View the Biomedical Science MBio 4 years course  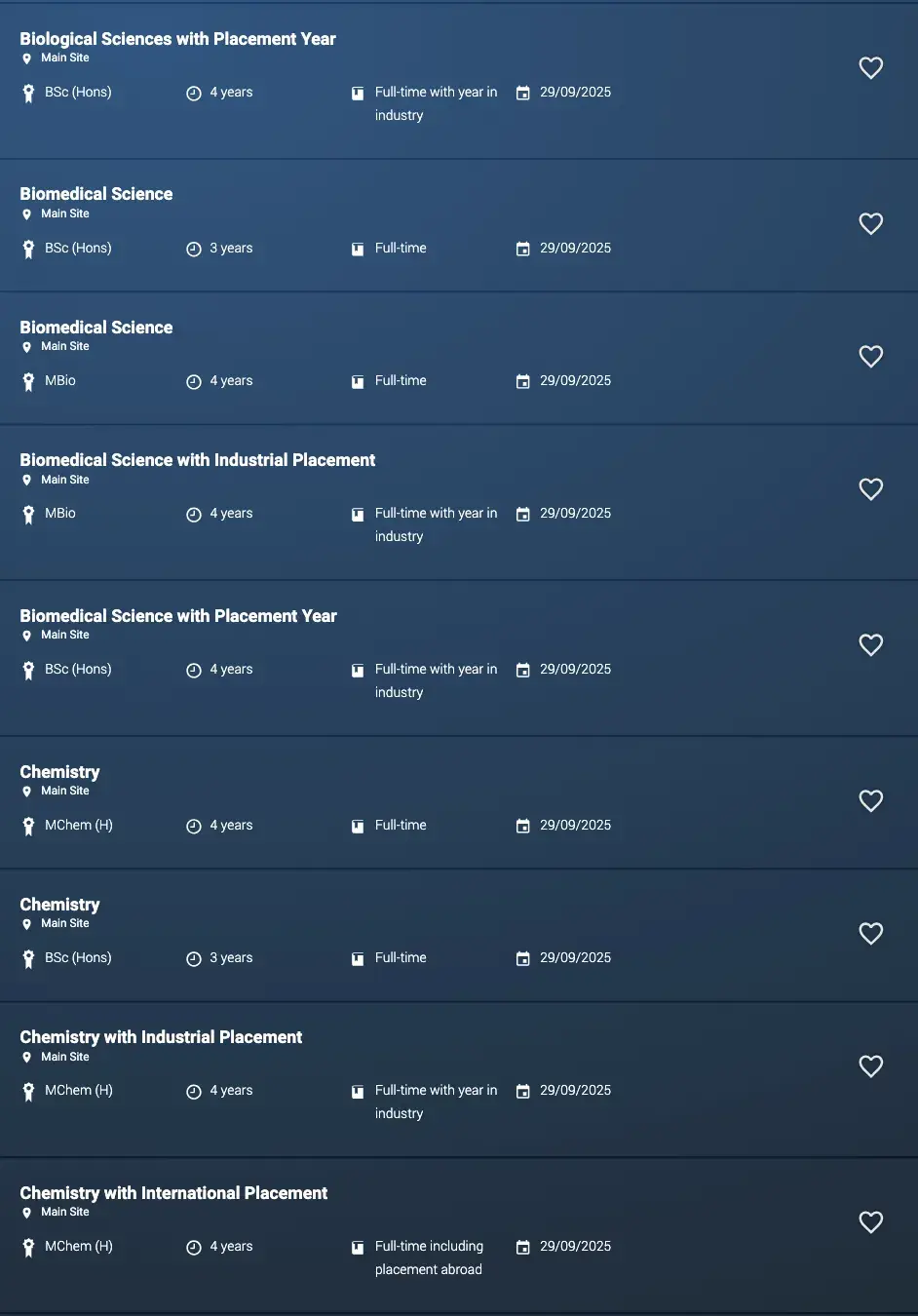pyautogui.click(x=96, y=328)
